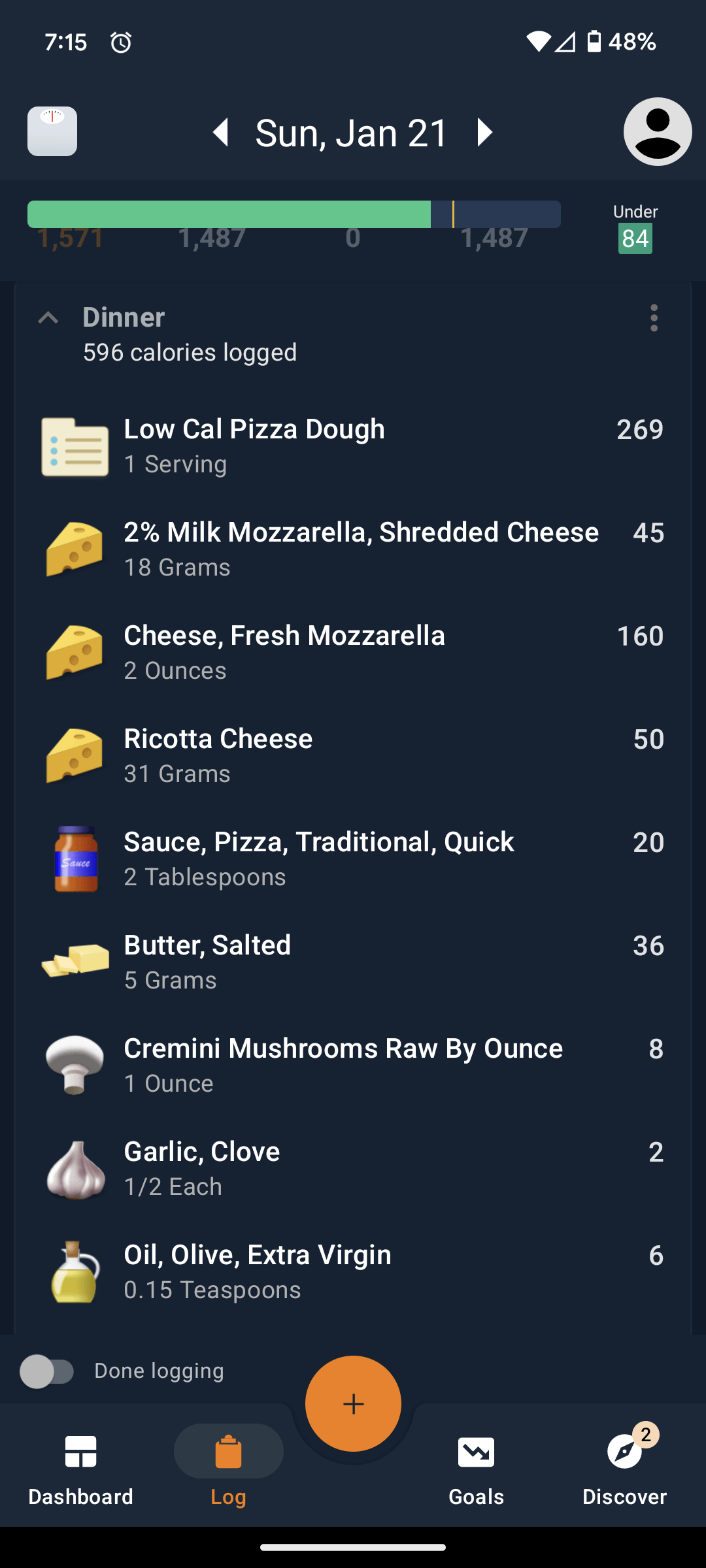This screenshot has width=706, height=1568.
Task: Toggle the Done logging switch
Action: click(46, 1371)
